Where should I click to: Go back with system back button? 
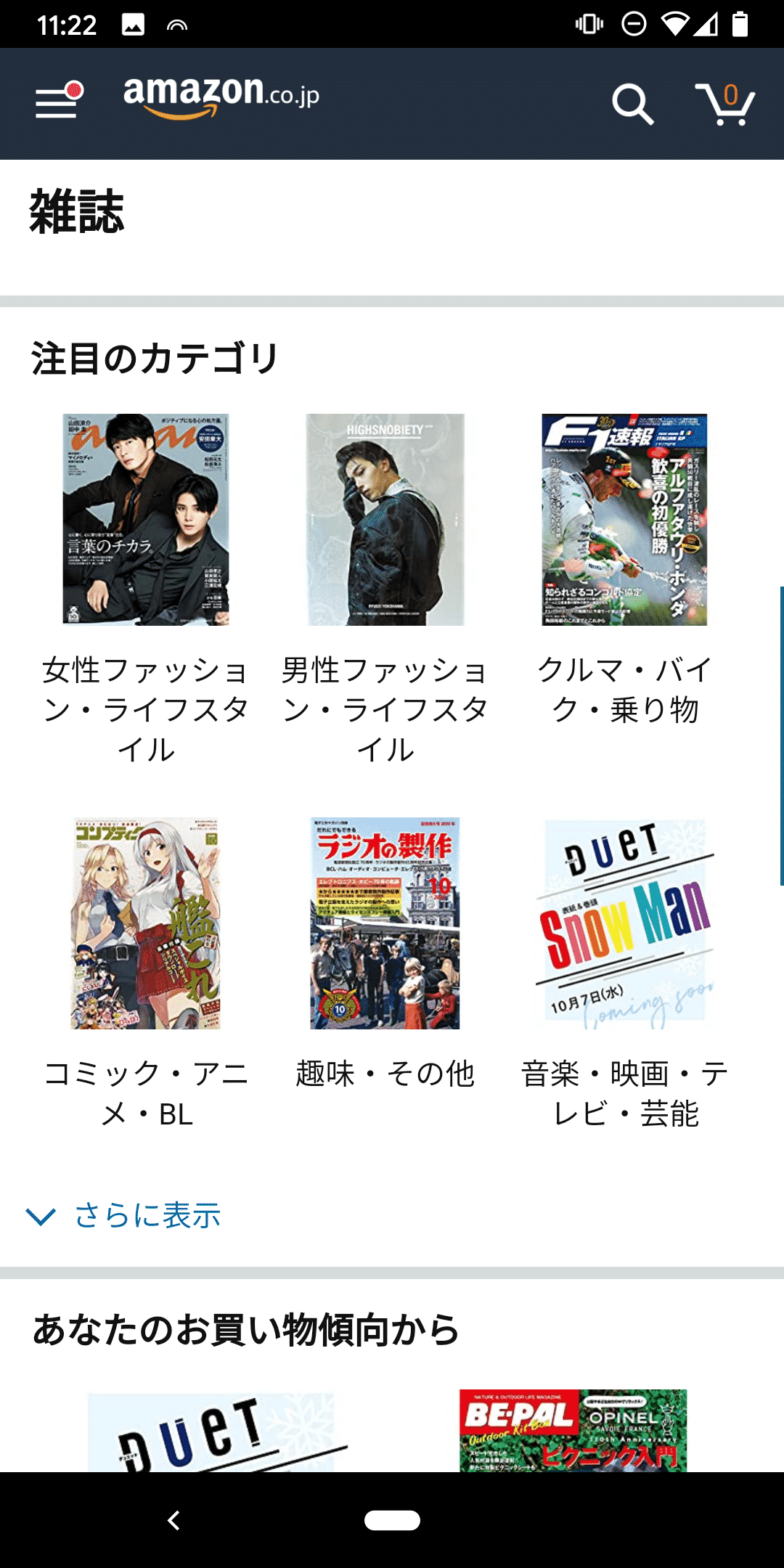(173, 1520)
